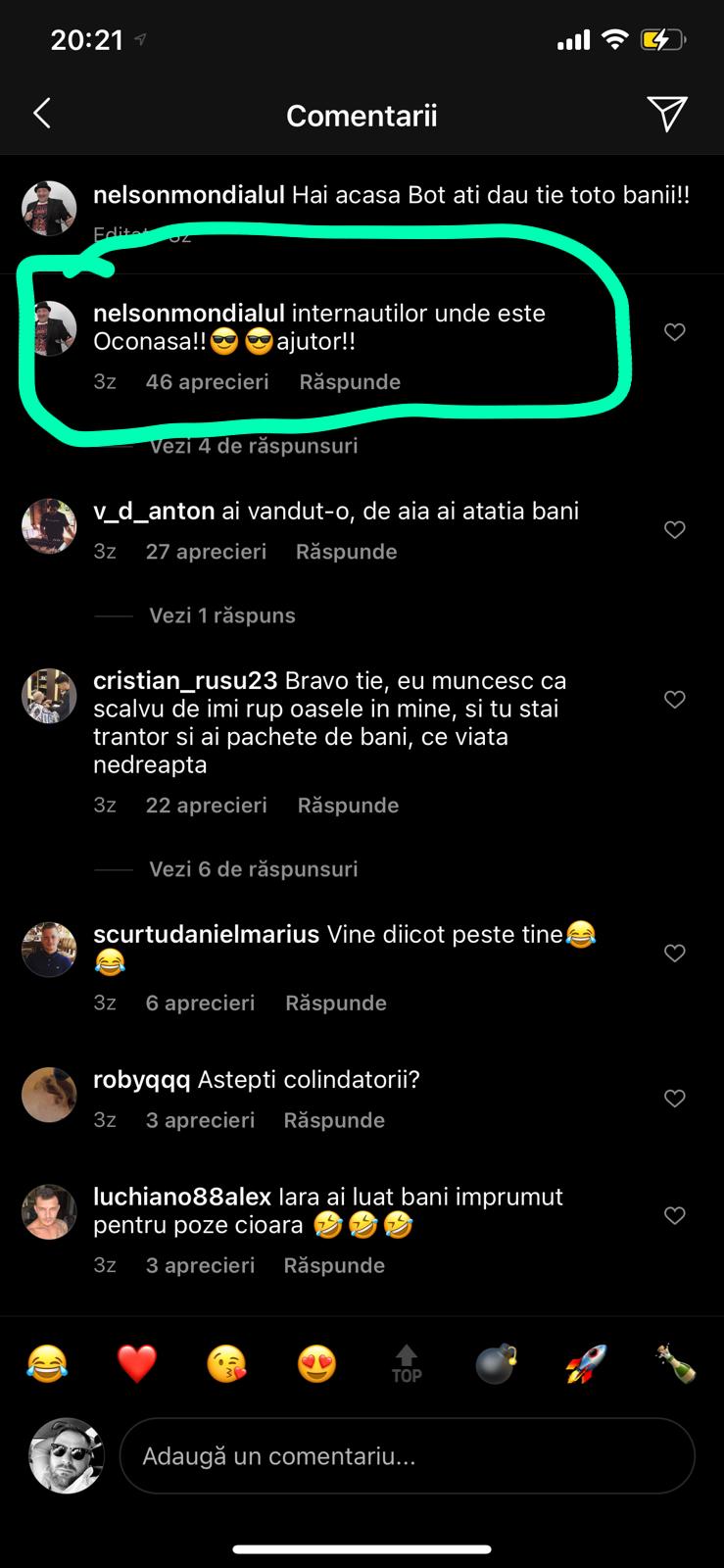Insert the rocket quick emoji
Image resolution: width=724 pixels, height=1568 pixels.
coord(586,1363)
